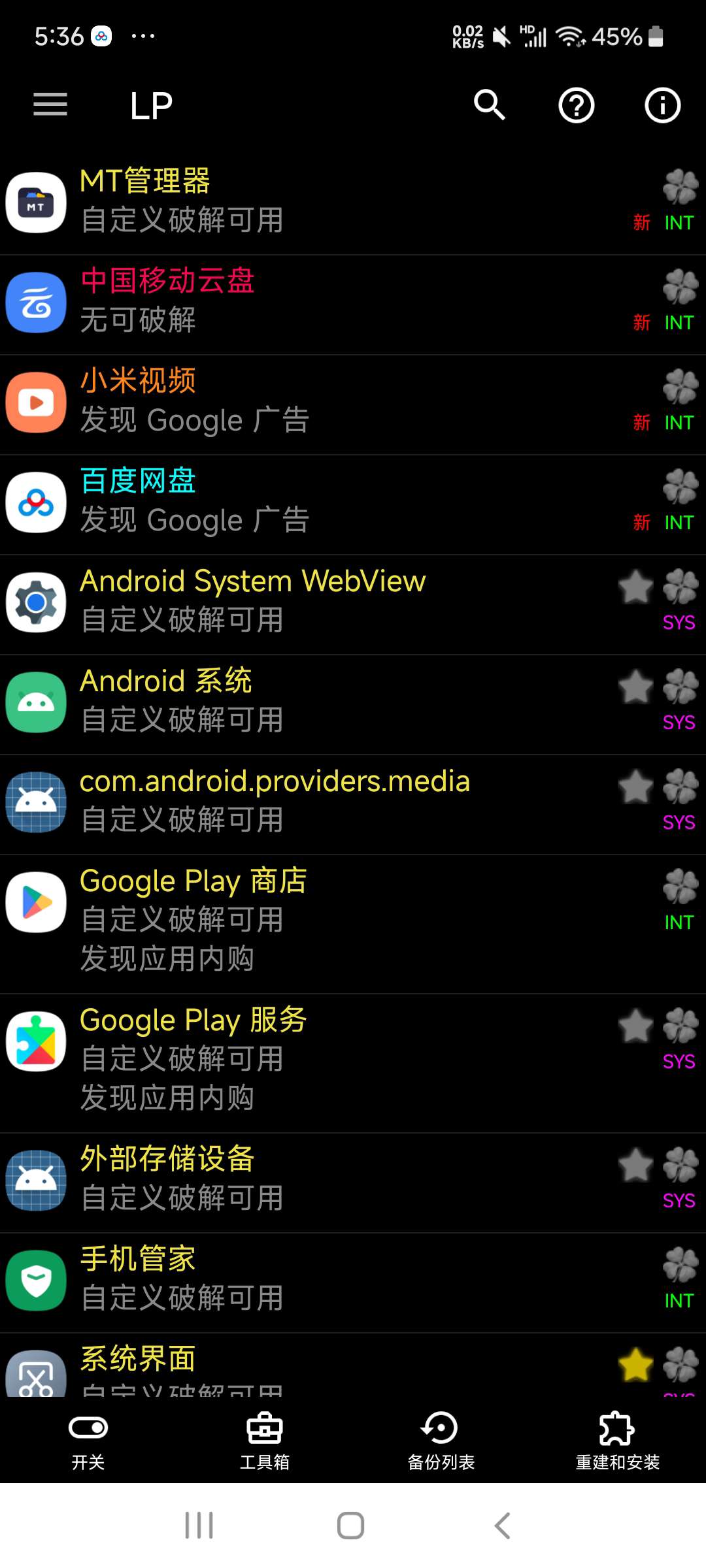Toggle the star next to Google Play 服务

pyautogui.click(x=635, y=1026)
